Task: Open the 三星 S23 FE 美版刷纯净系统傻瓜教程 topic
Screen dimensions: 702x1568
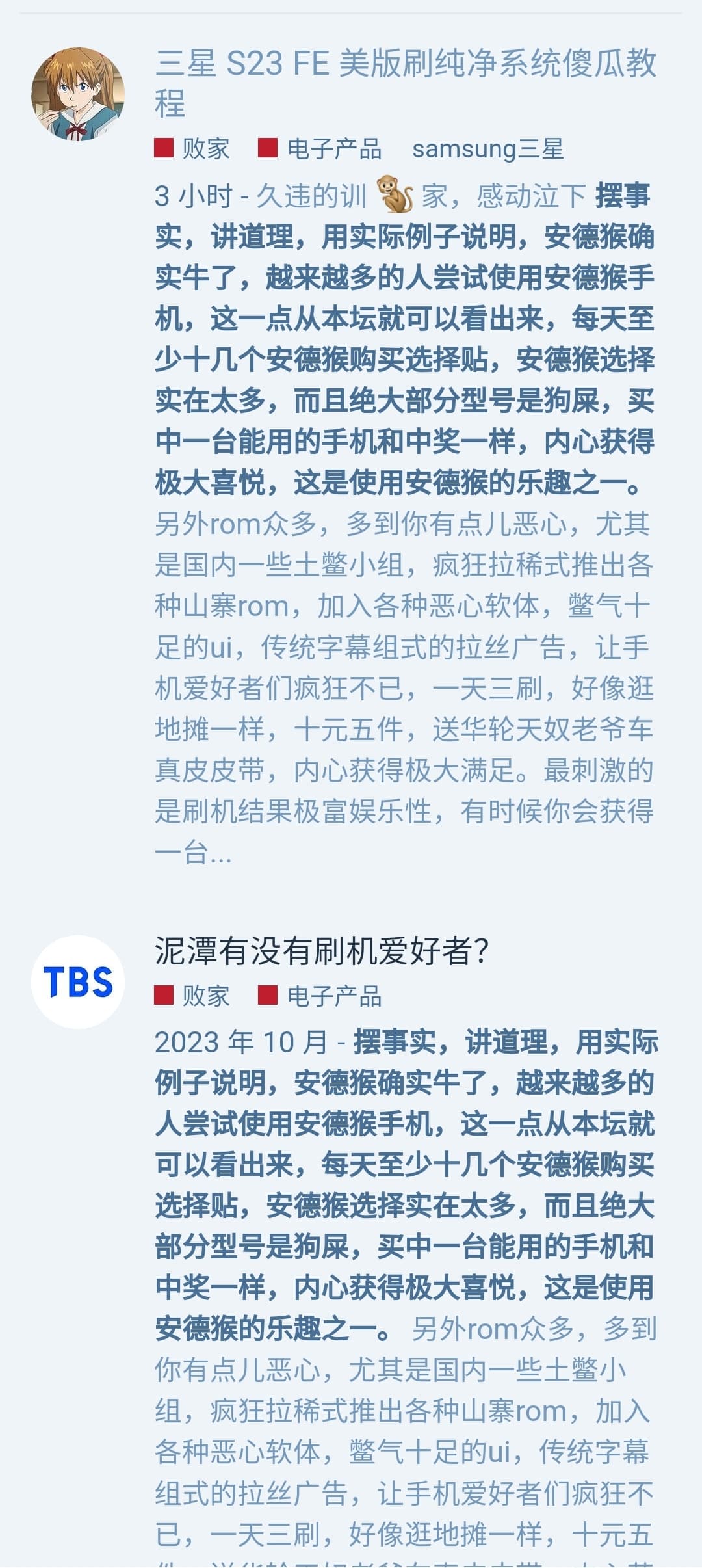Action: point(406,84)
